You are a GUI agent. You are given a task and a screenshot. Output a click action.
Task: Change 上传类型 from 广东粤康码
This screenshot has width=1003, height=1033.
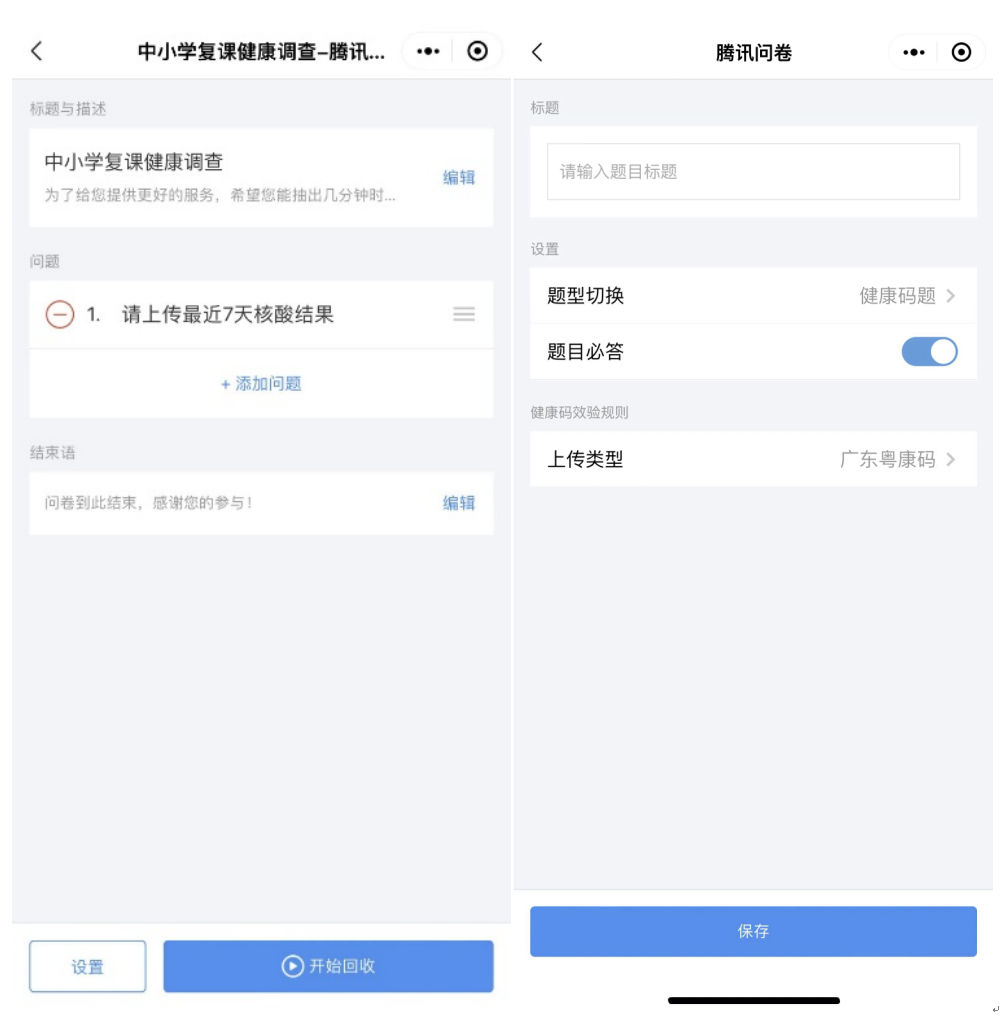[753, 460]
